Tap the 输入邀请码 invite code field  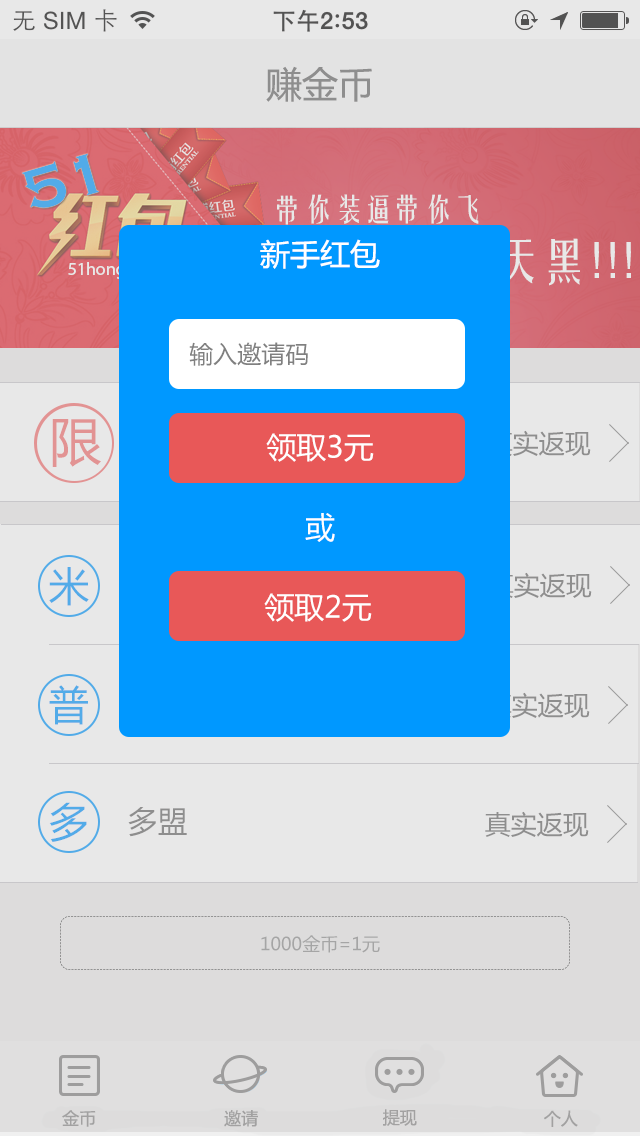point(317,354)
